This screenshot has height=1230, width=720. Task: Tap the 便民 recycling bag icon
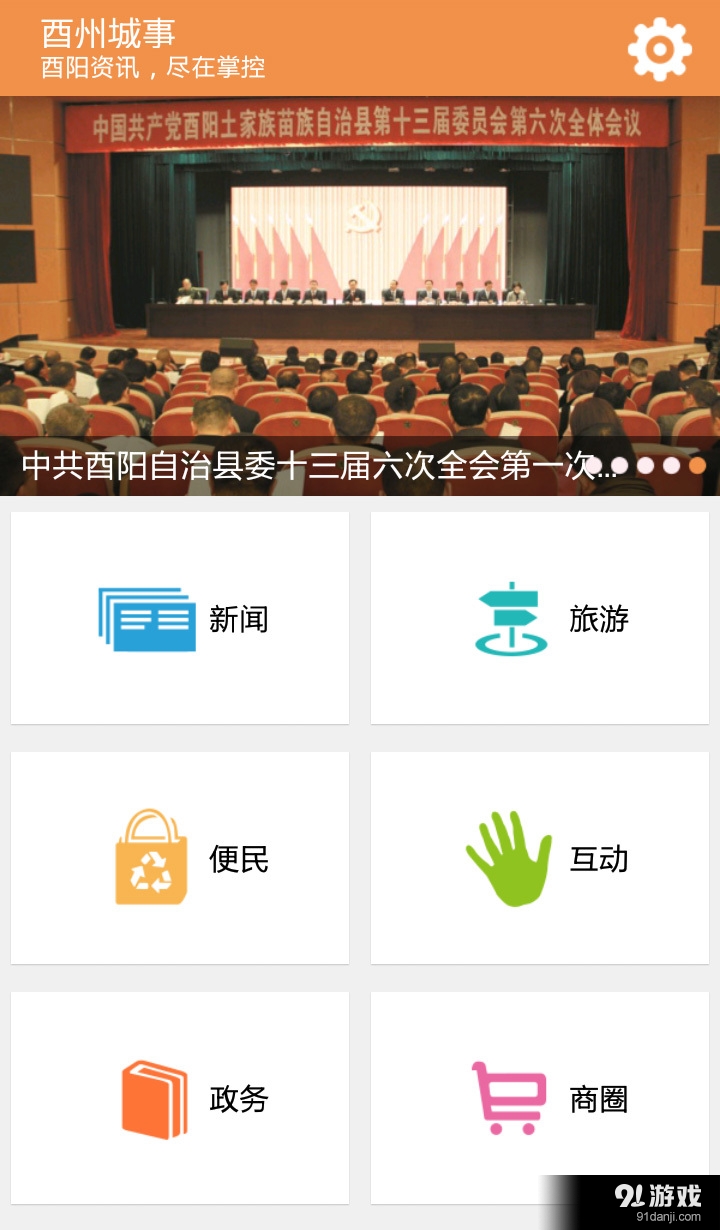coord(150,857)
